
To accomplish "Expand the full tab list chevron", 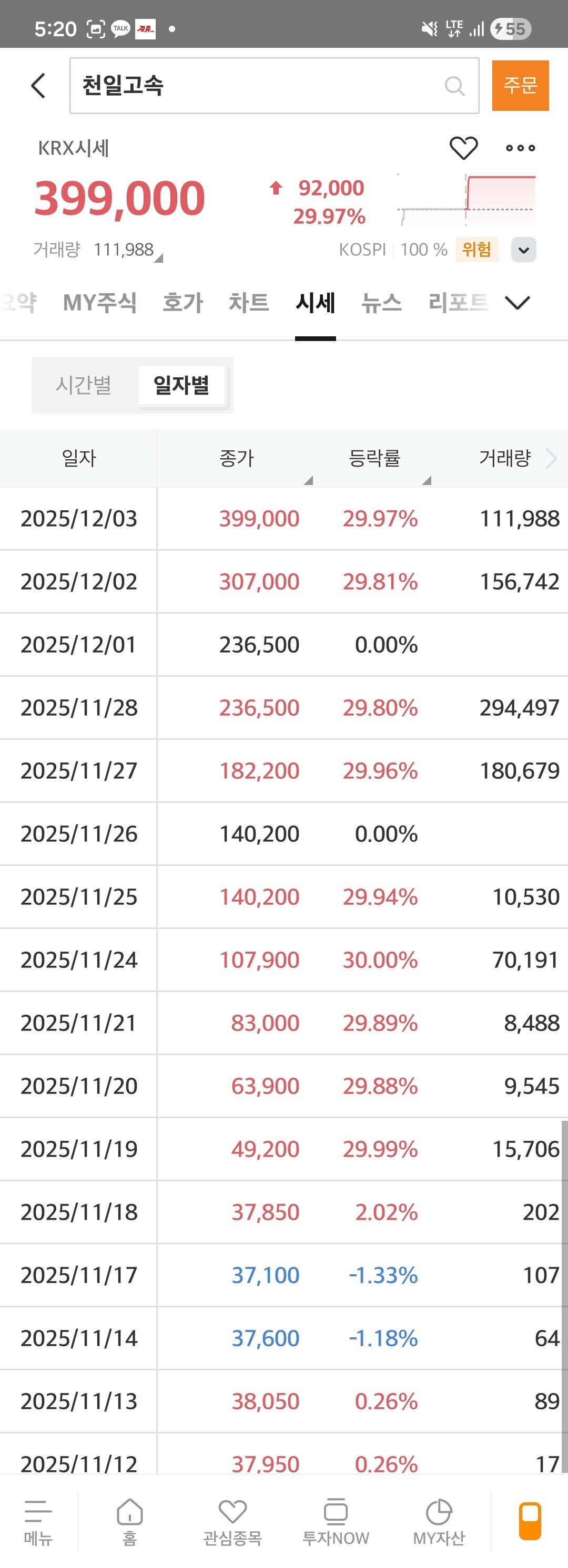I will tap(518, 303).
